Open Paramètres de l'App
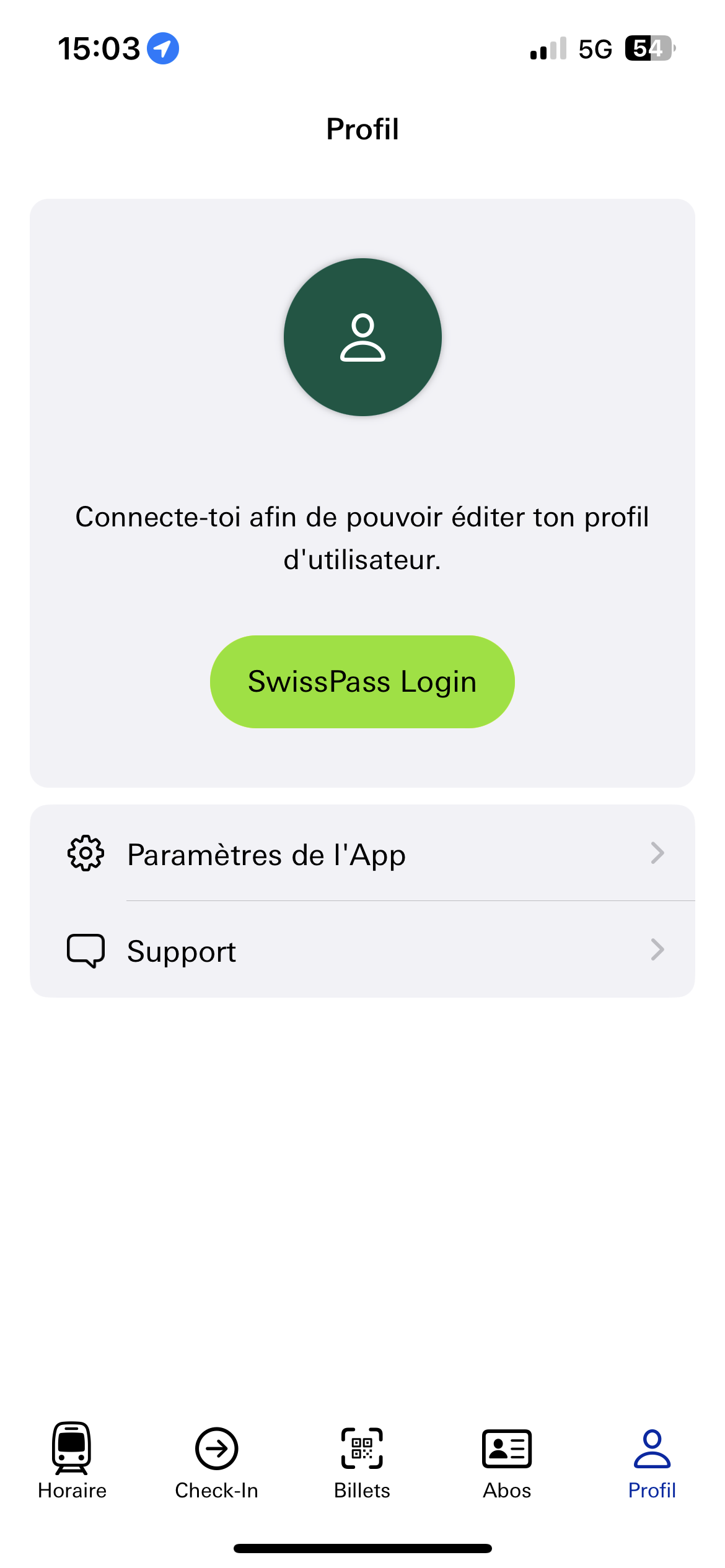Screen dimensions: 725x1568 pos(362,854)
